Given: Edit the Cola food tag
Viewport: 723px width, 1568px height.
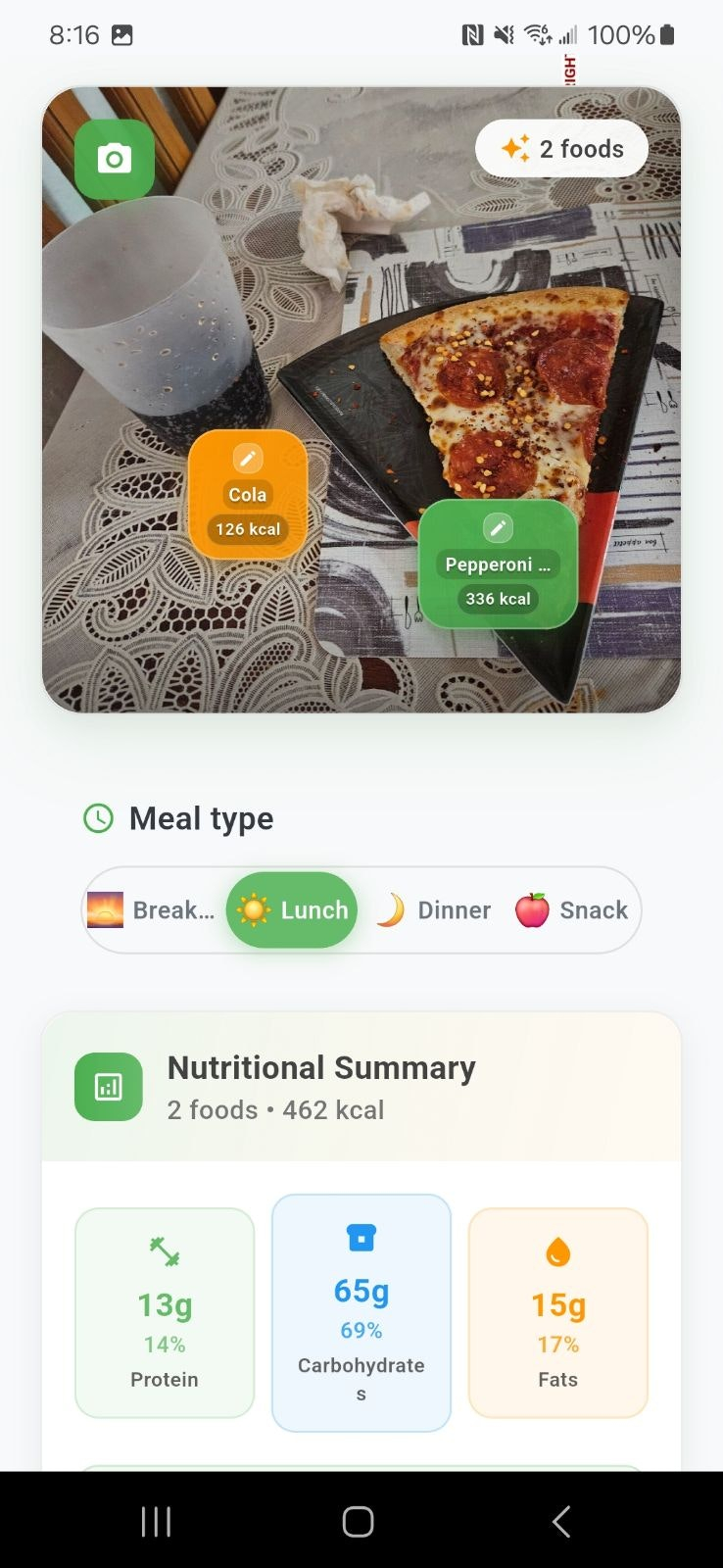Looking at the screenshot, I should point(248,459).
